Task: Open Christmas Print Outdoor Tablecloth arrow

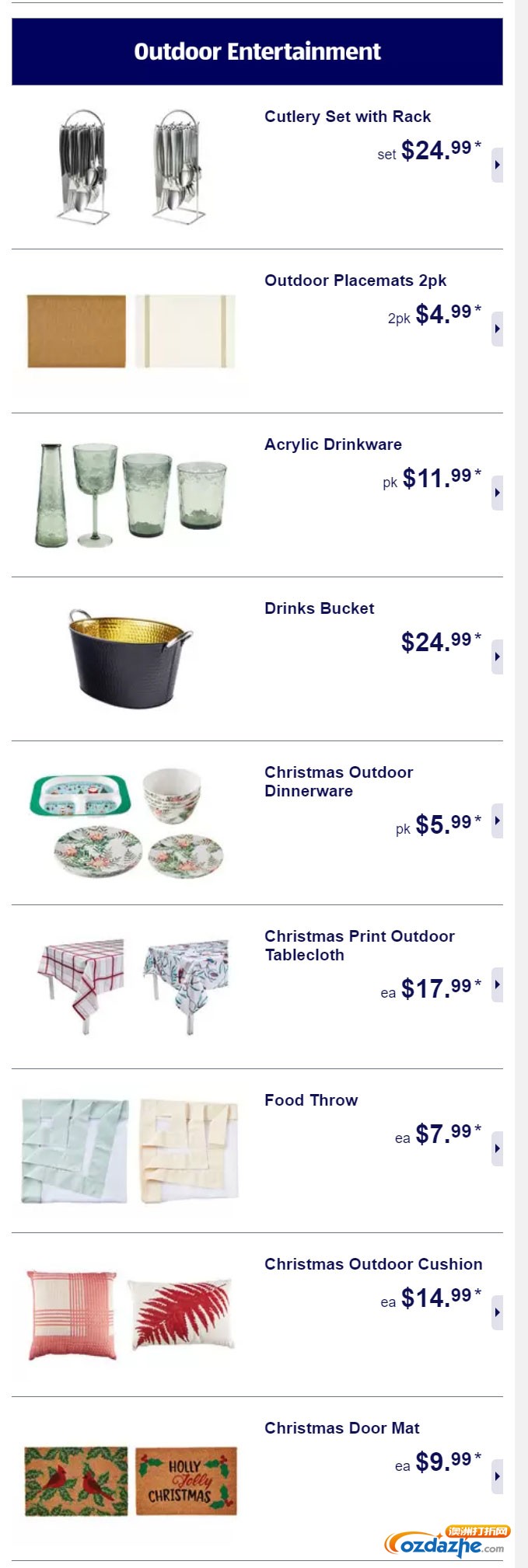Action: [497, 985]
